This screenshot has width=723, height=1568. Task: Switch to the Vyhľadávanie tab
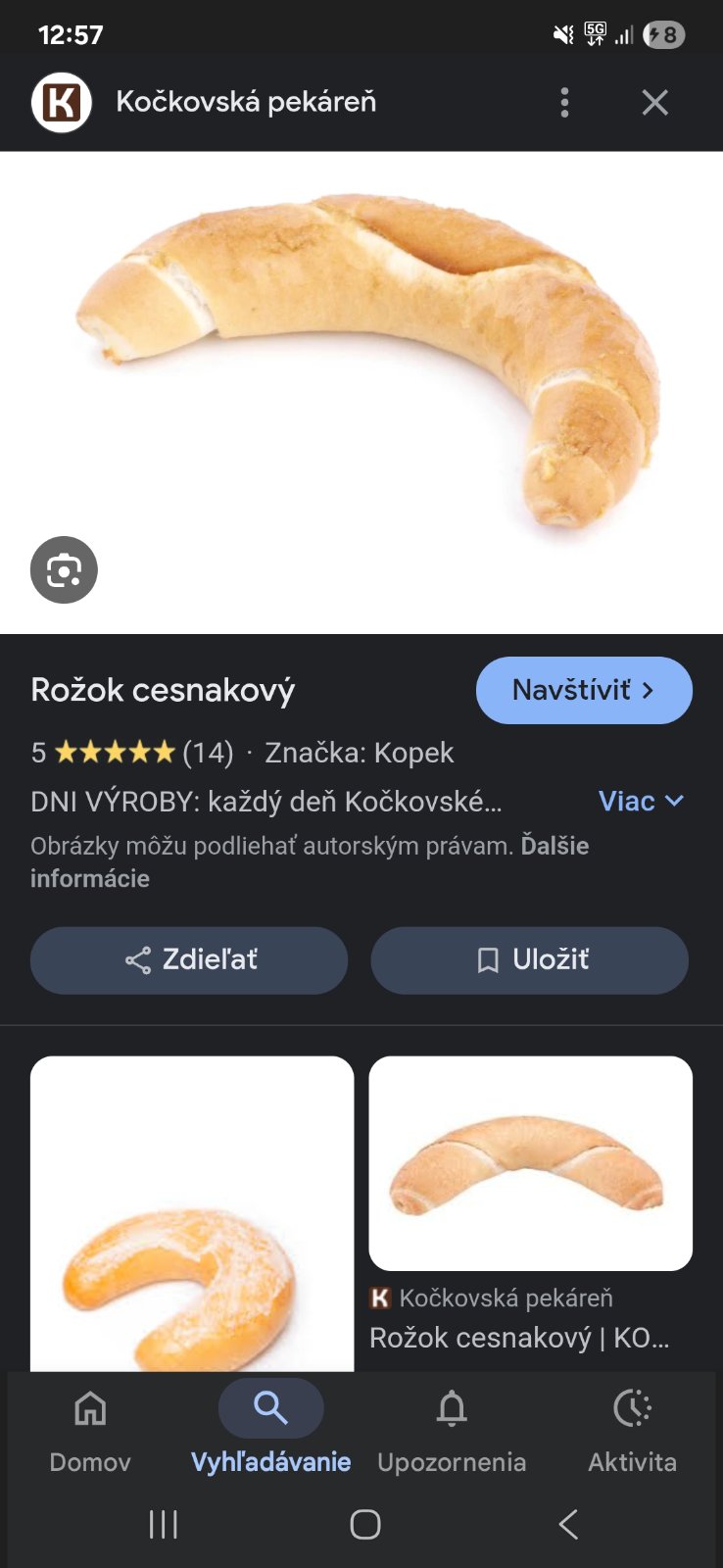(270, 1431)
